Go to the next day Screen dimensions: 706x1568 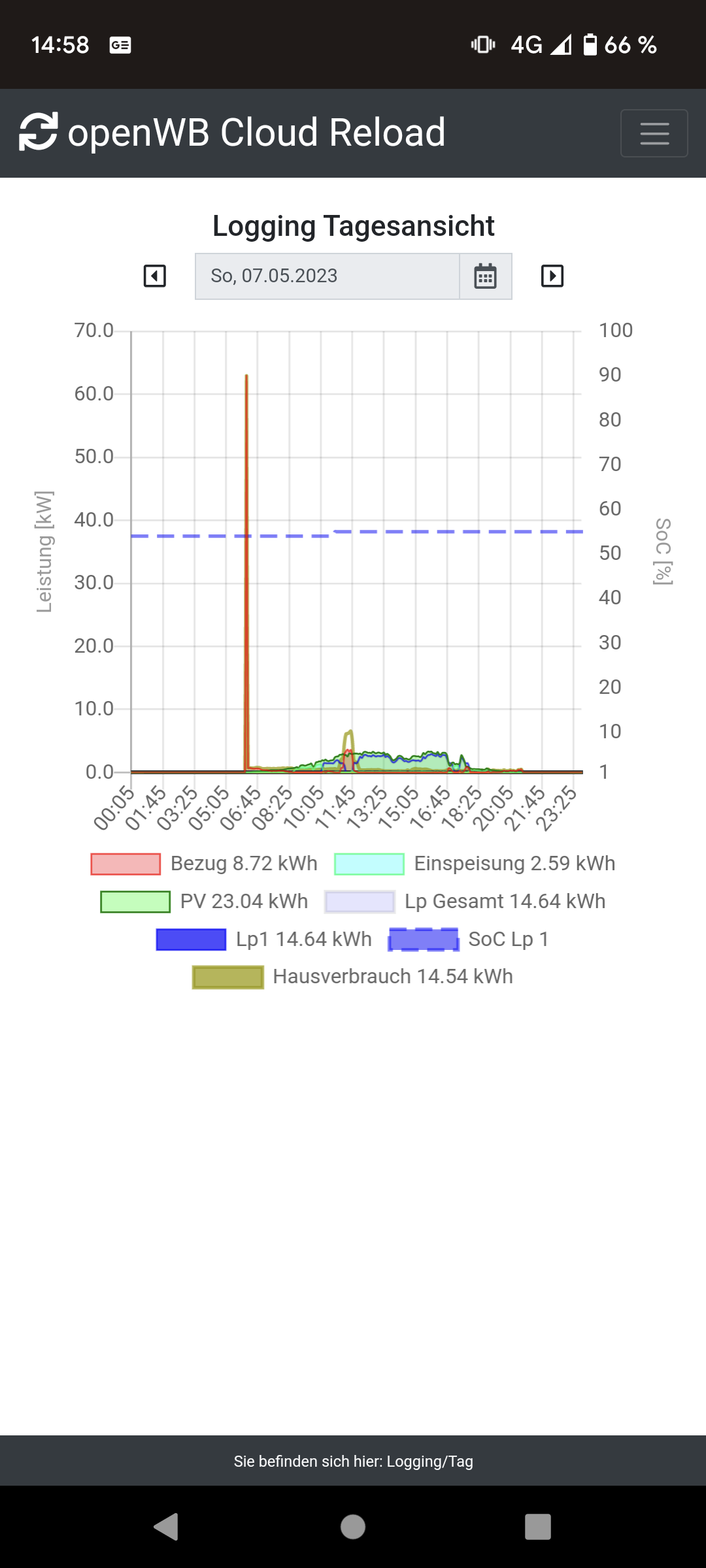552,276
